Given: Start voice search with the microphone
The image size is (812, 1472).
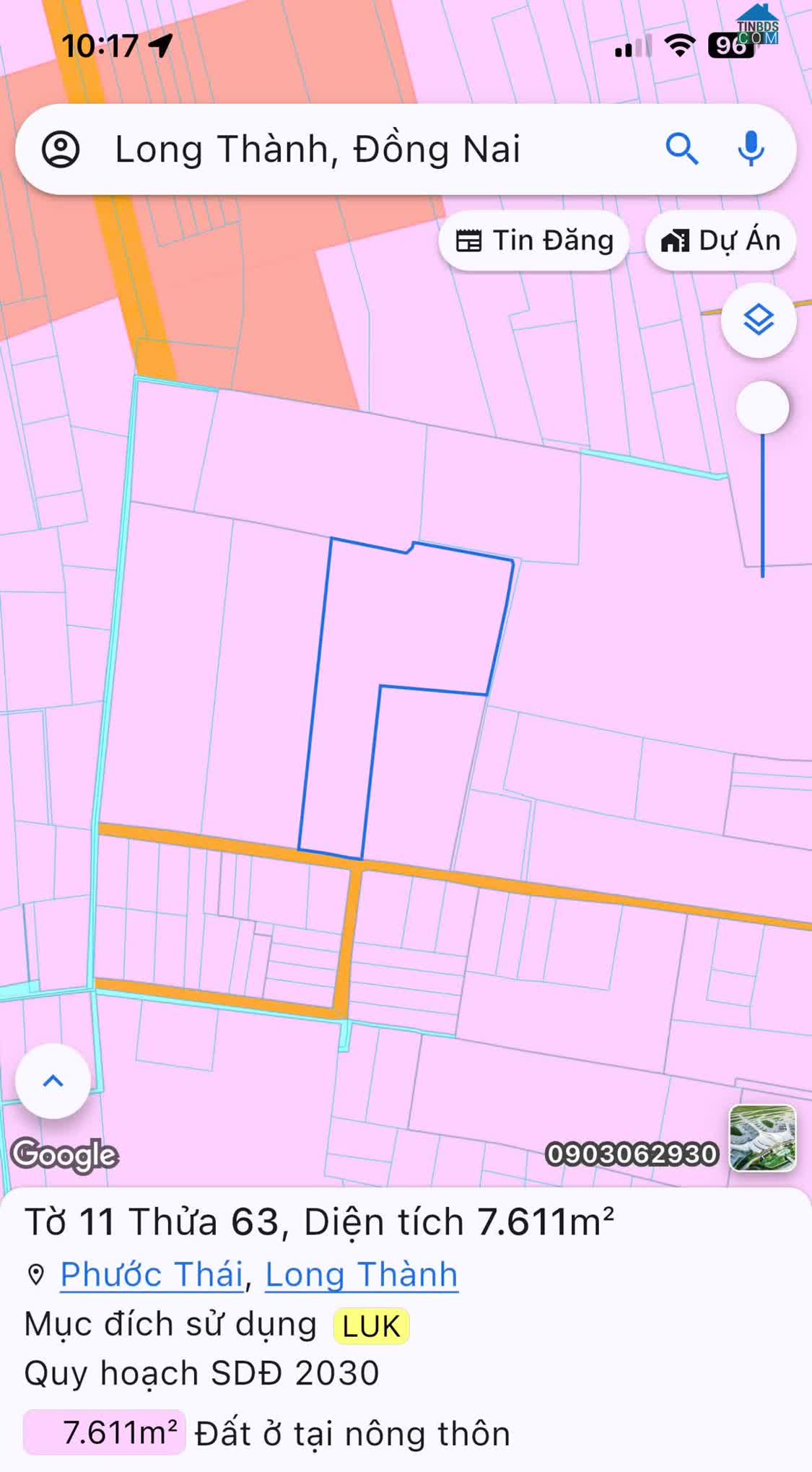Looking at the screenshot, I should coord(751,149).
